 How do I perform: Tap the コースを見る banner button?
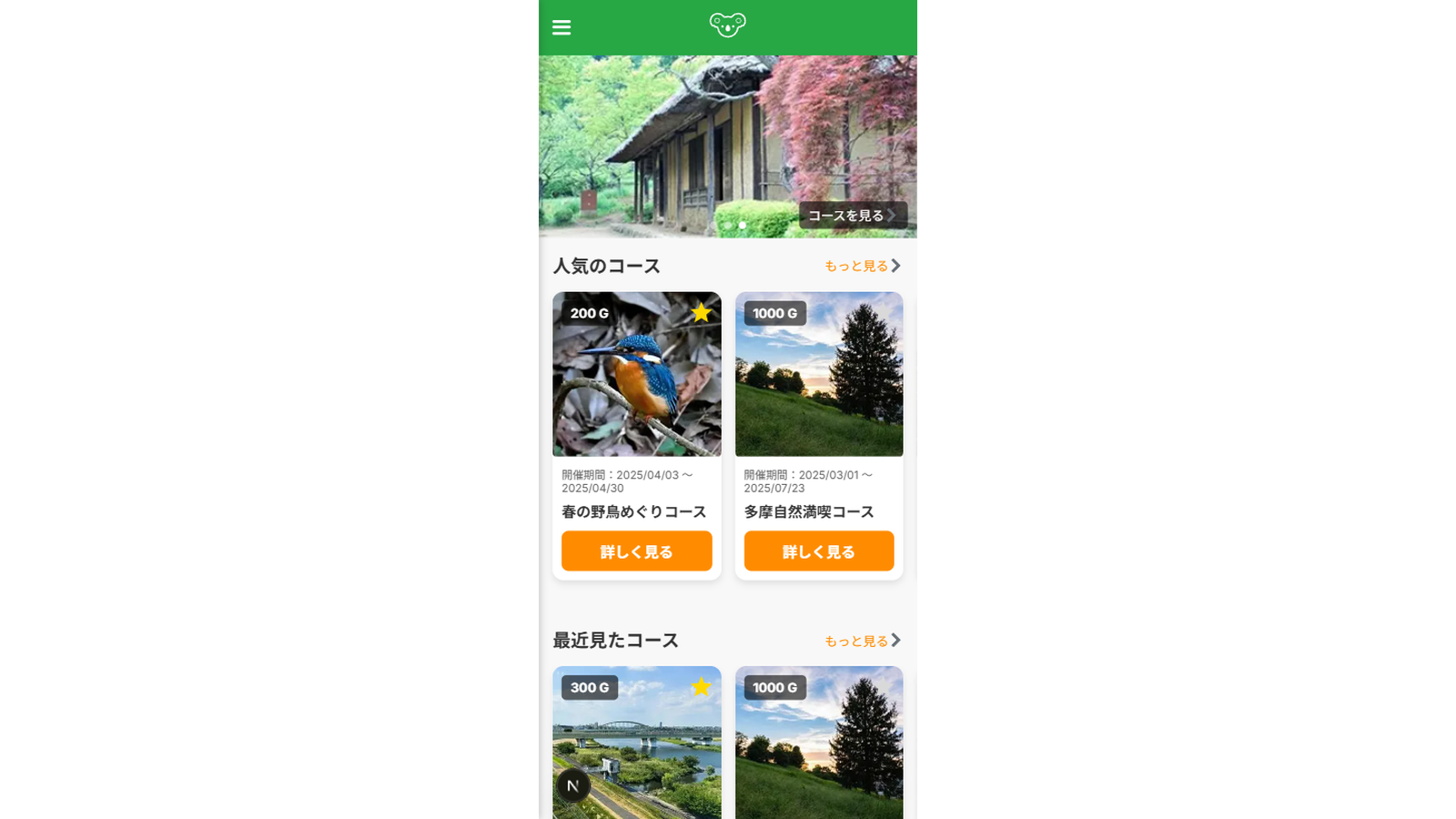(x=853, y=216)
